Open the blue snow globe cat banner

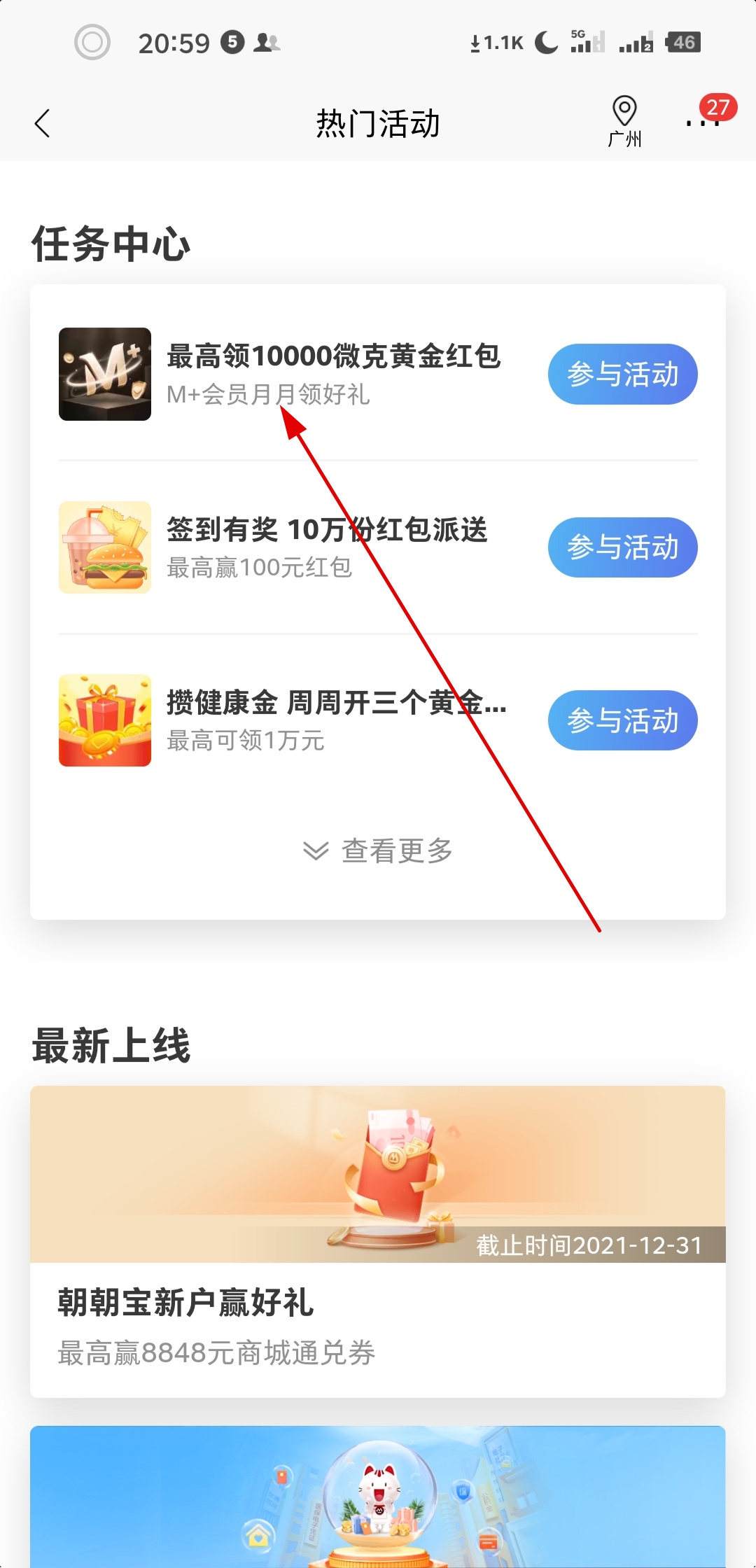point(378,1497)
